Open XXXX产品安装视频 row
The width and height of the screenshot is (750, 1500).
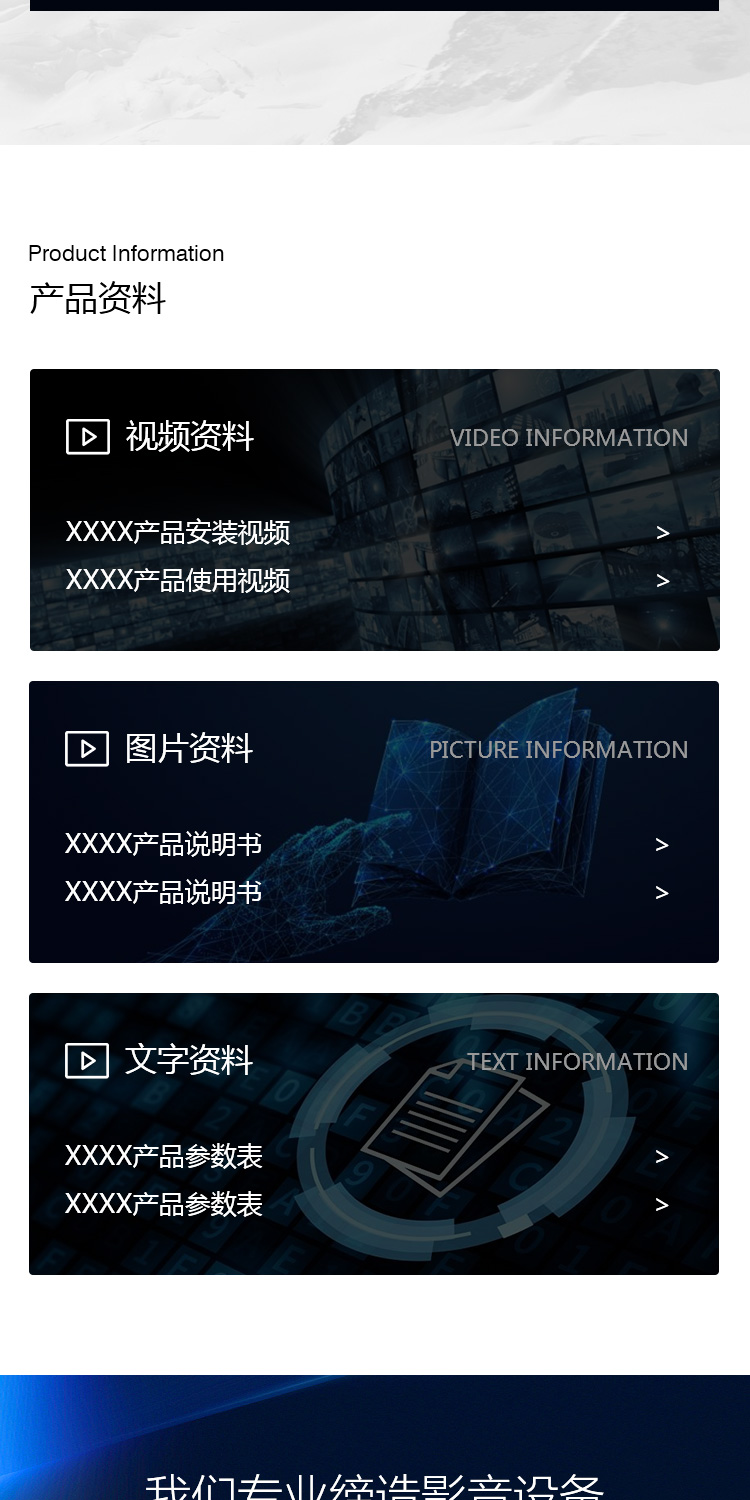pyautogui.click(x=178, y=533)
